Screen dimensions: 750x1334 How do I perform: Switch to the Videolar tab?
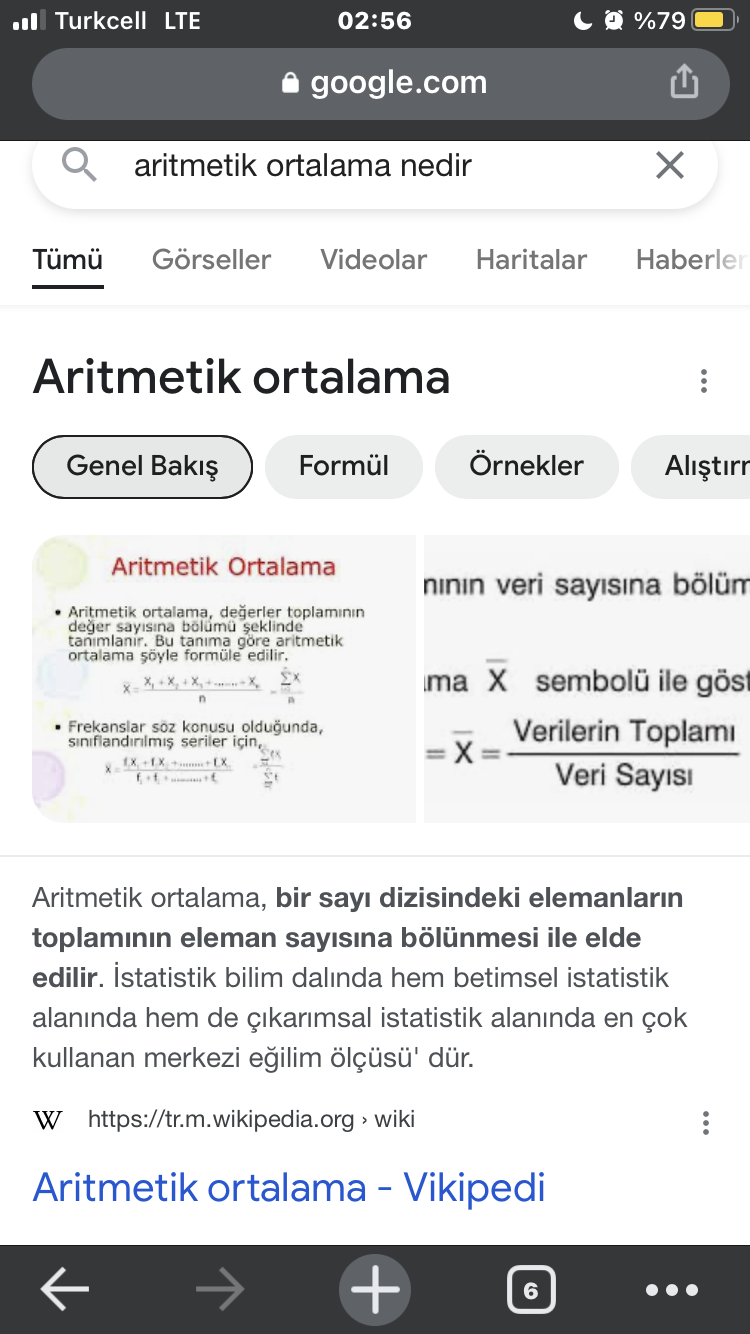pyautogui.click(x=373, y=260)
